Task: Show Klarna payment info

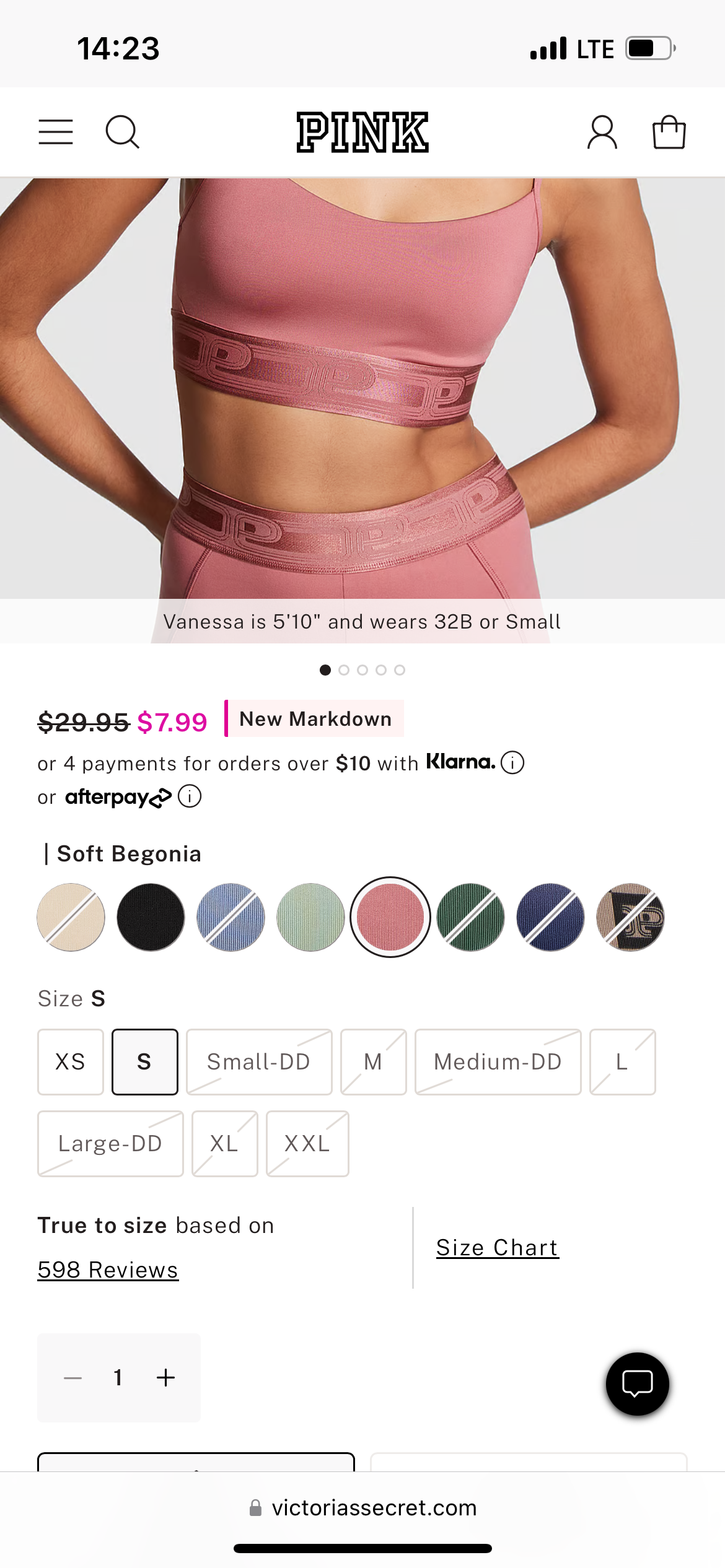Action: [512, 762]
